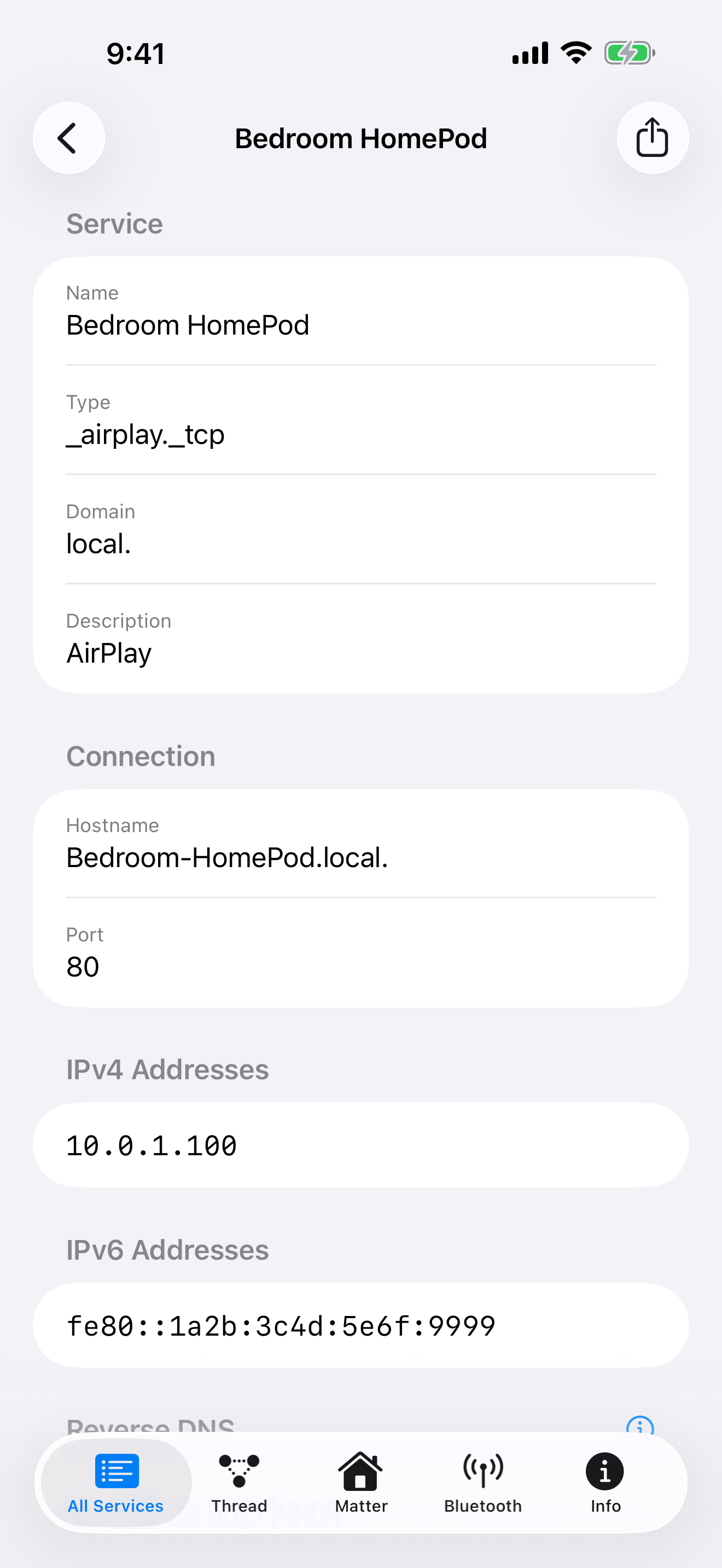722x1568 pixels.
Task: Go back from Bedroom HomePod details
Action: point(69,138)
